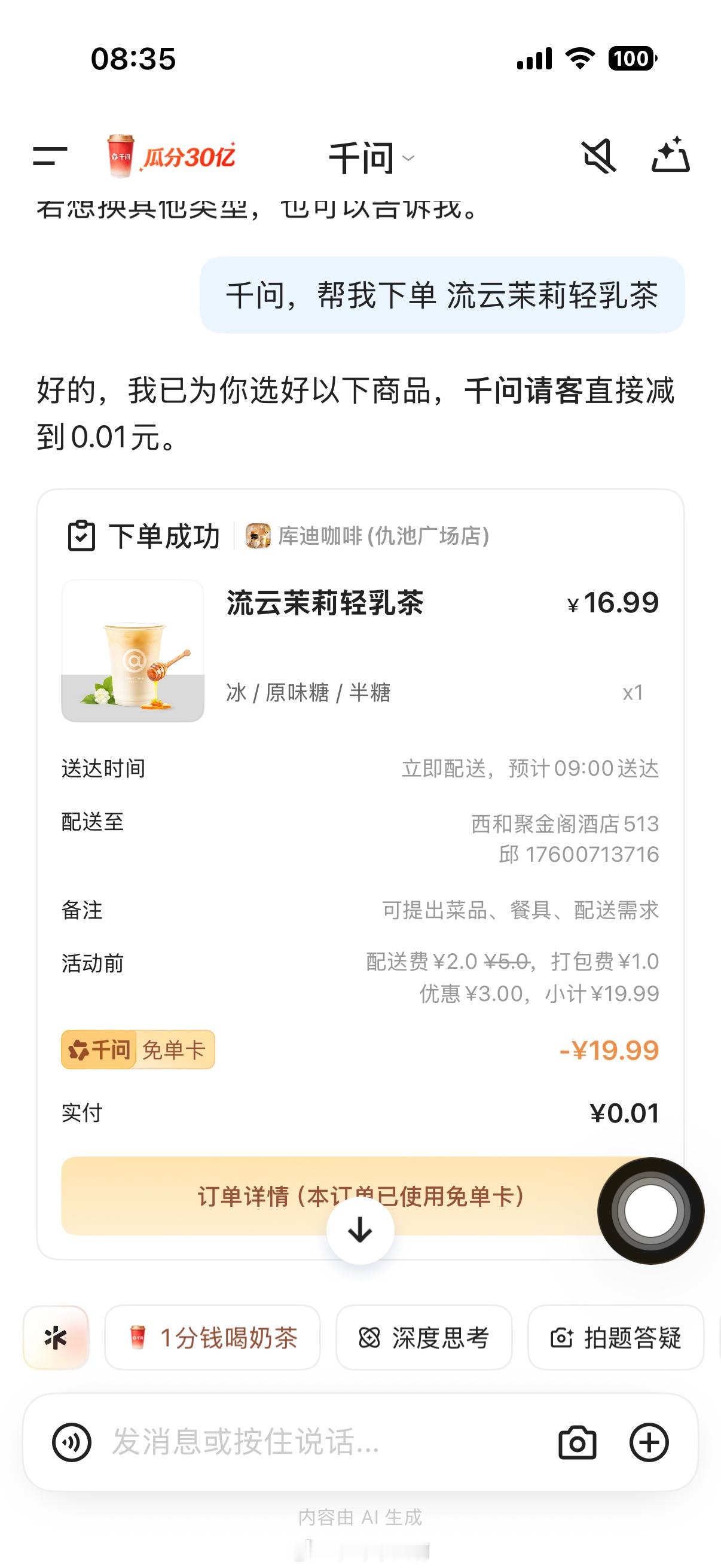Toggle the mute speaker icon
721x1568 pixels.
[x=598, y=157]
